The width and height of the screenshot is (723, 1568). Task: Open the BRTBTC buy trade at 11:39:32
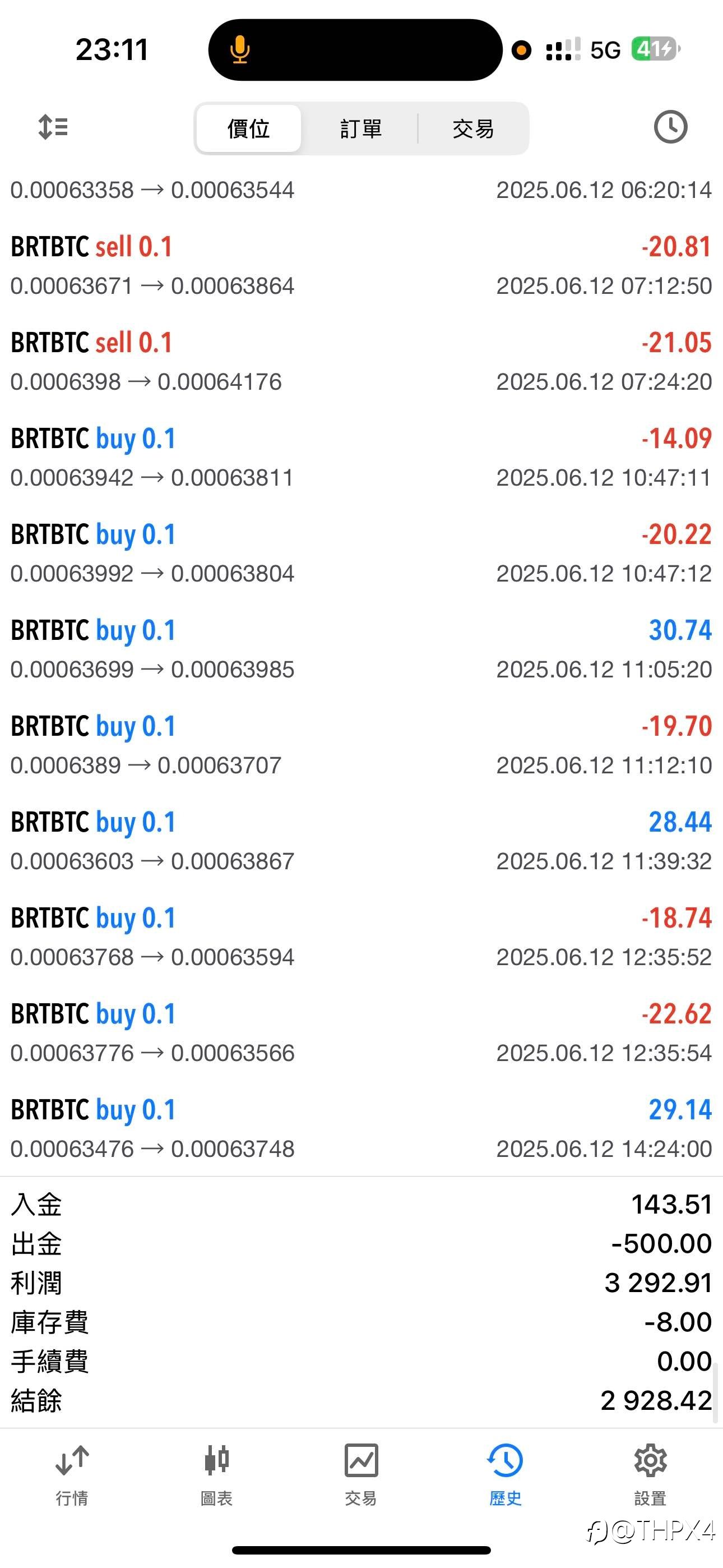[x=361, y=841]
